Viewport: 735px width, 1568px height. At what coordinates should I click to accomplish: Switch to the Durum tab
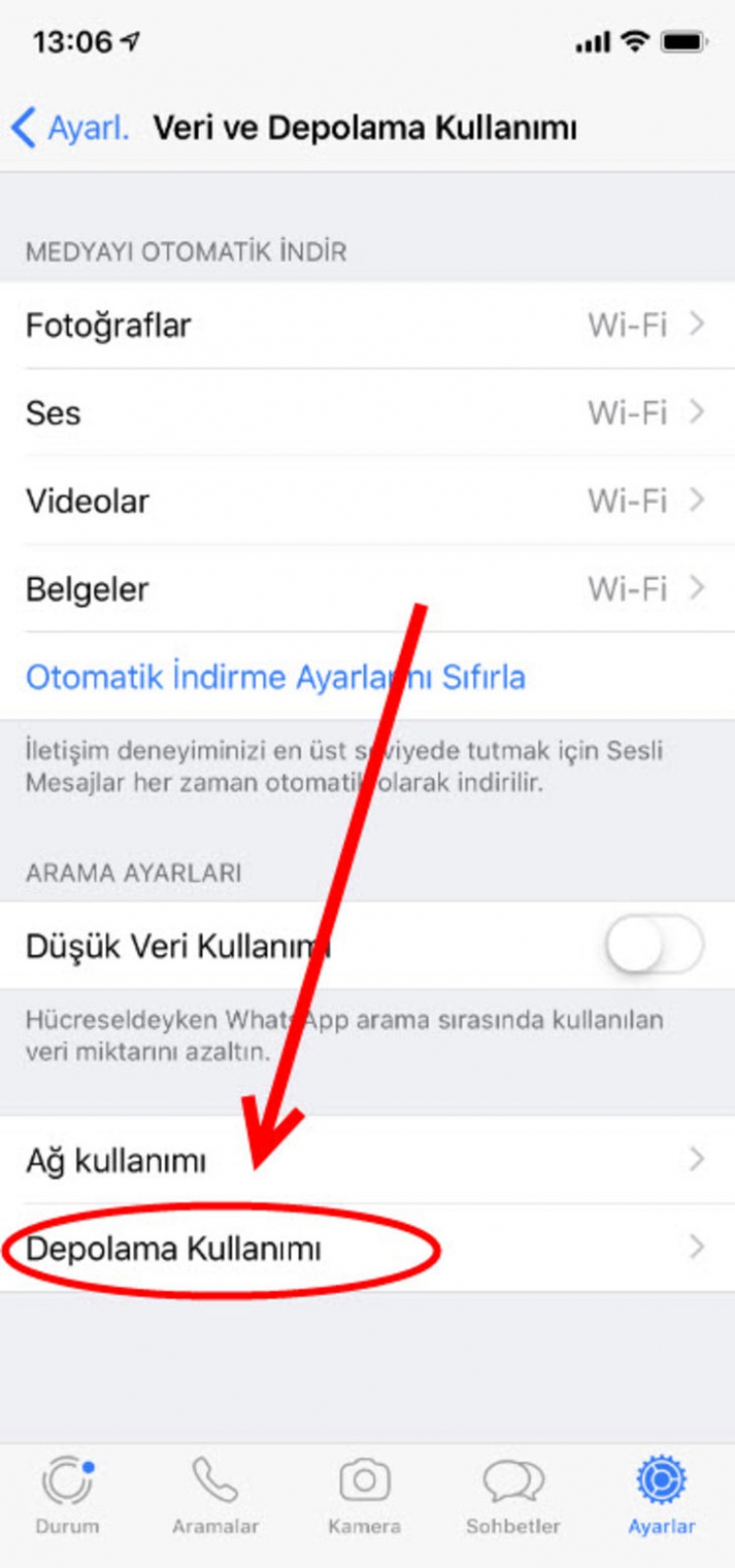pos(68,1495)
